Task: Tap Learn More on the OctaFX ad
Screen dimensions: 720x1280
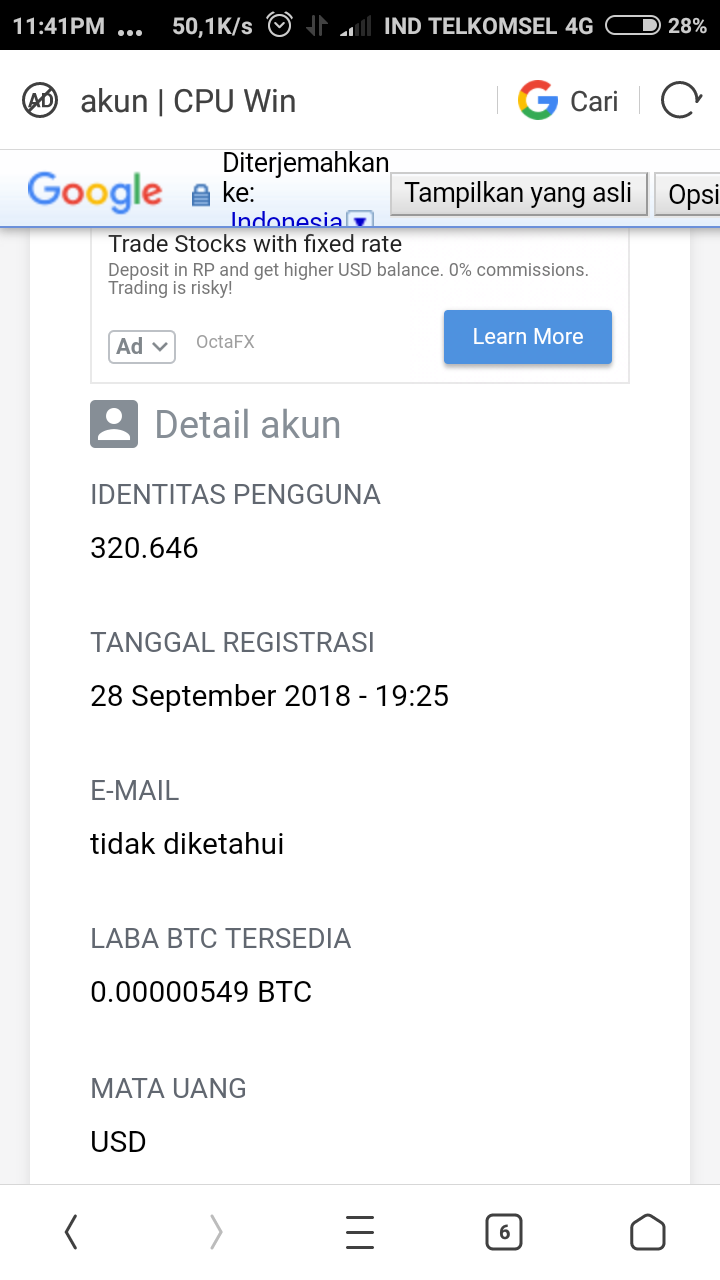Action: pos(528,337)
